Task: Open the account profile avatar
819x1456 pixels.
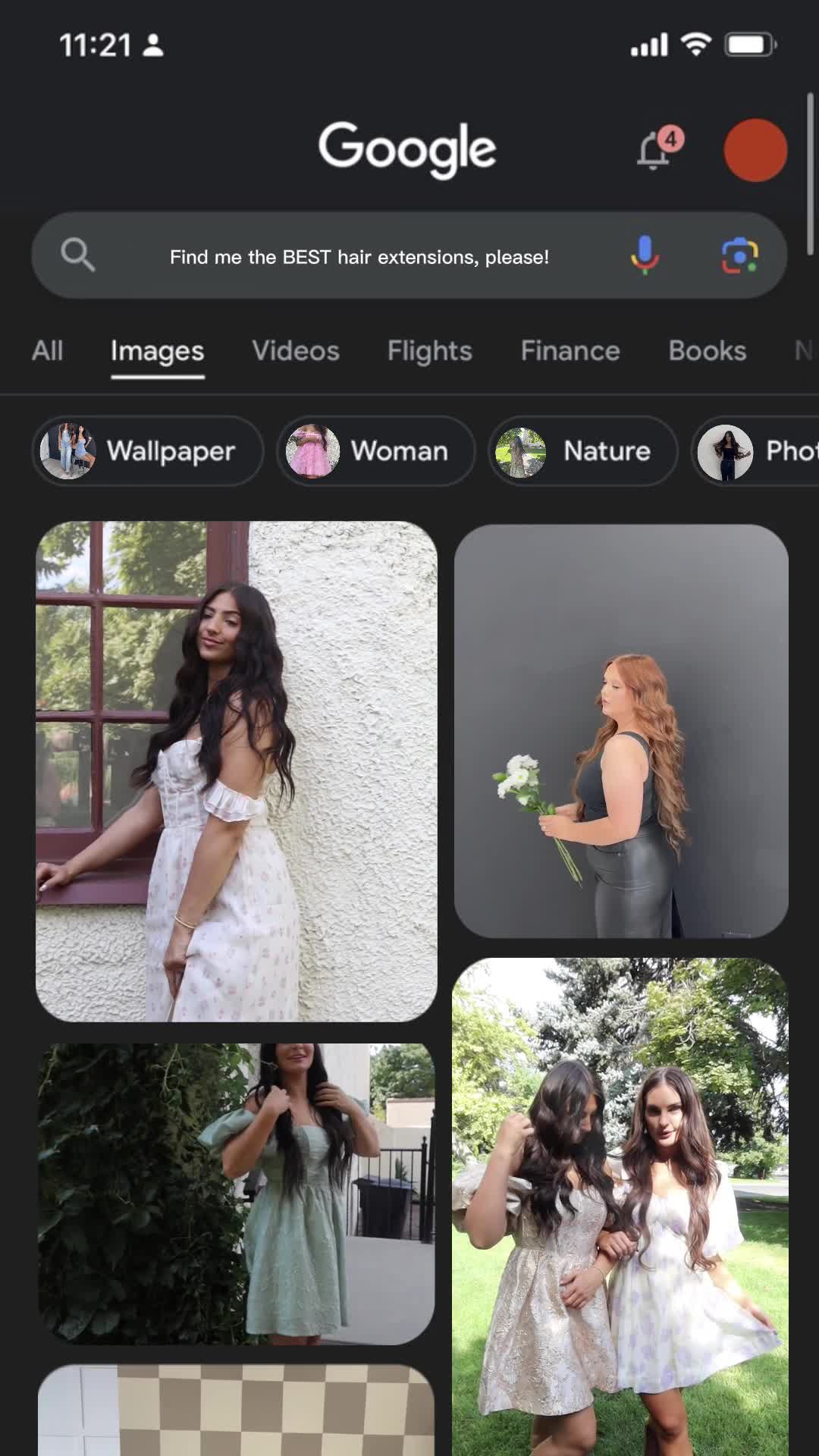Action: (755, 150)
